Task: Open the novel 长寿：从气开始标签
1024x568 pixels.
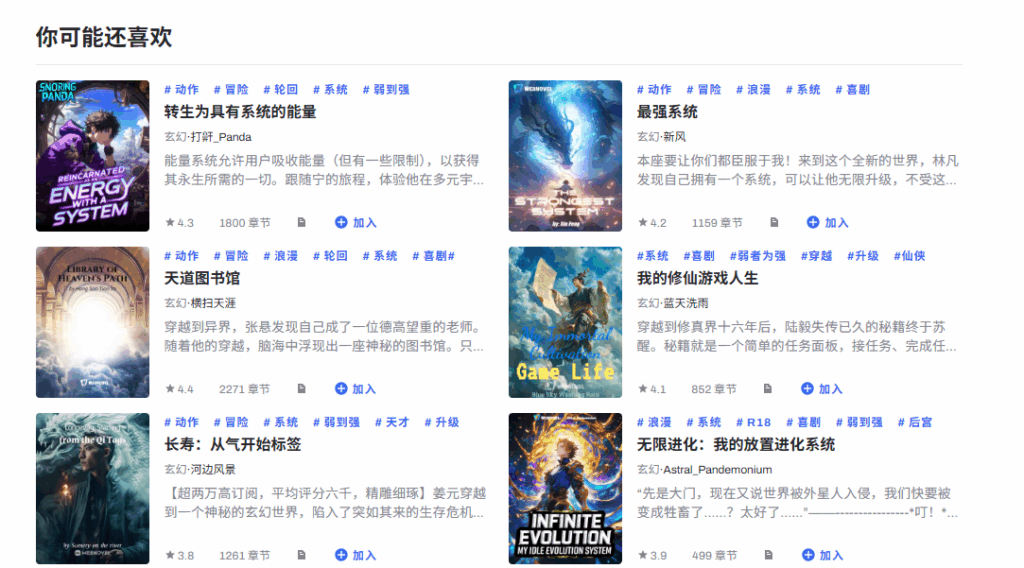Action: pyautogui.click(x=232, y=444)
